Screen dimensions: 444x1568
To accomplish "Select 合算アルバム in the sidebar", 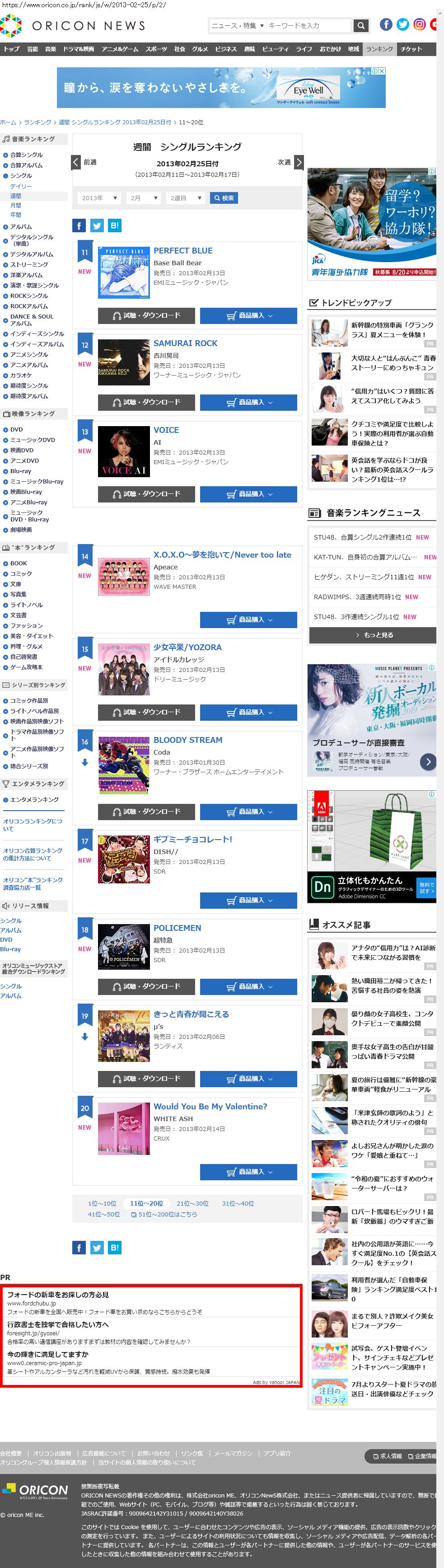I will pyautogui.click(x=26, y=165).
